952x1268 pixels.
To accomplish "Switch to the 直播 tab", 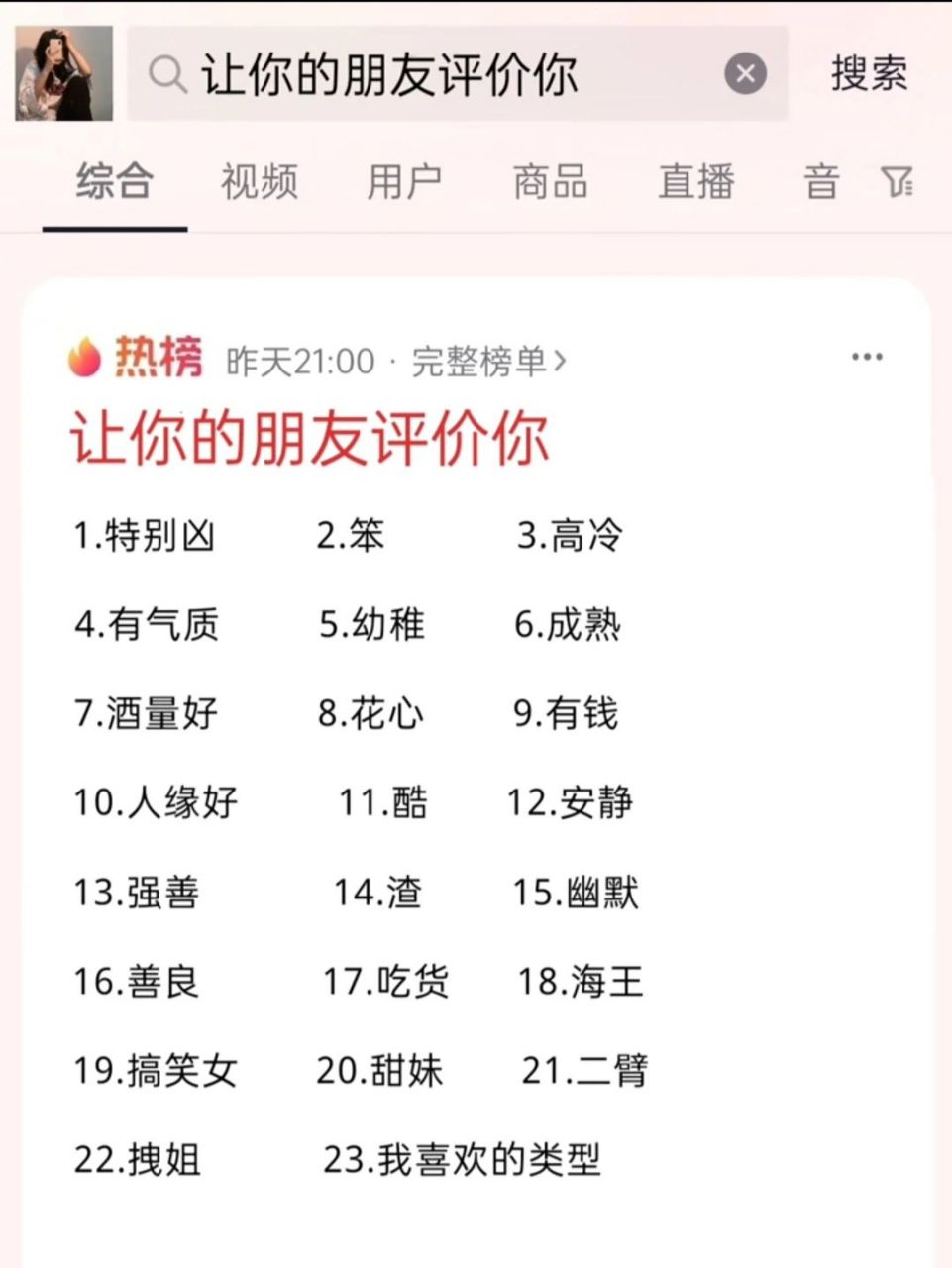I will coord(696,182).
